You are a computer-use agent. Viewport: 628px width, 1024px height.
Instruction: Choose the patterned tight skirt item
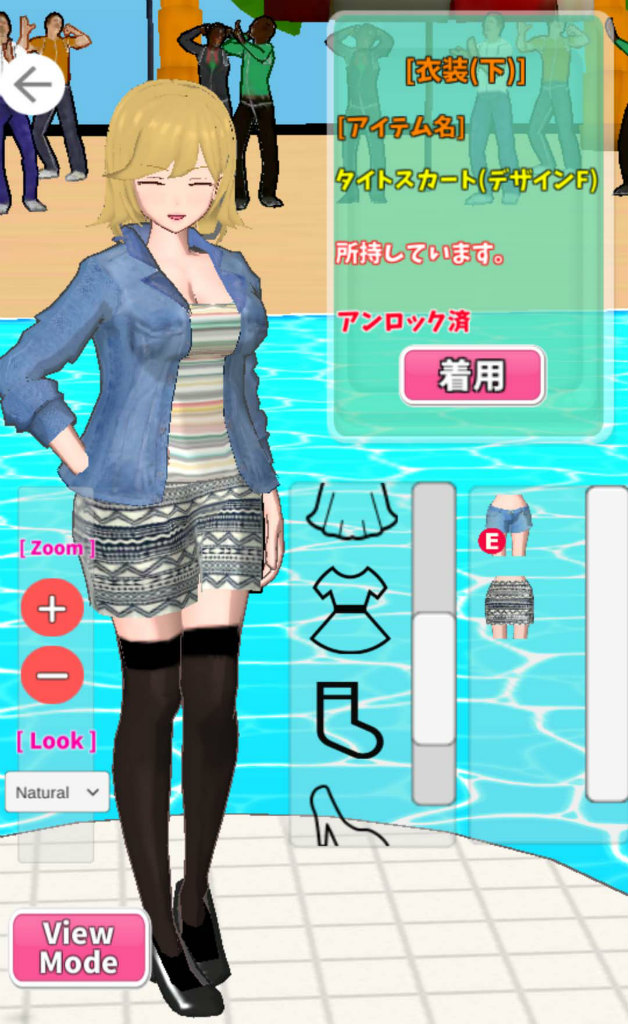click(x=509, y=607)
